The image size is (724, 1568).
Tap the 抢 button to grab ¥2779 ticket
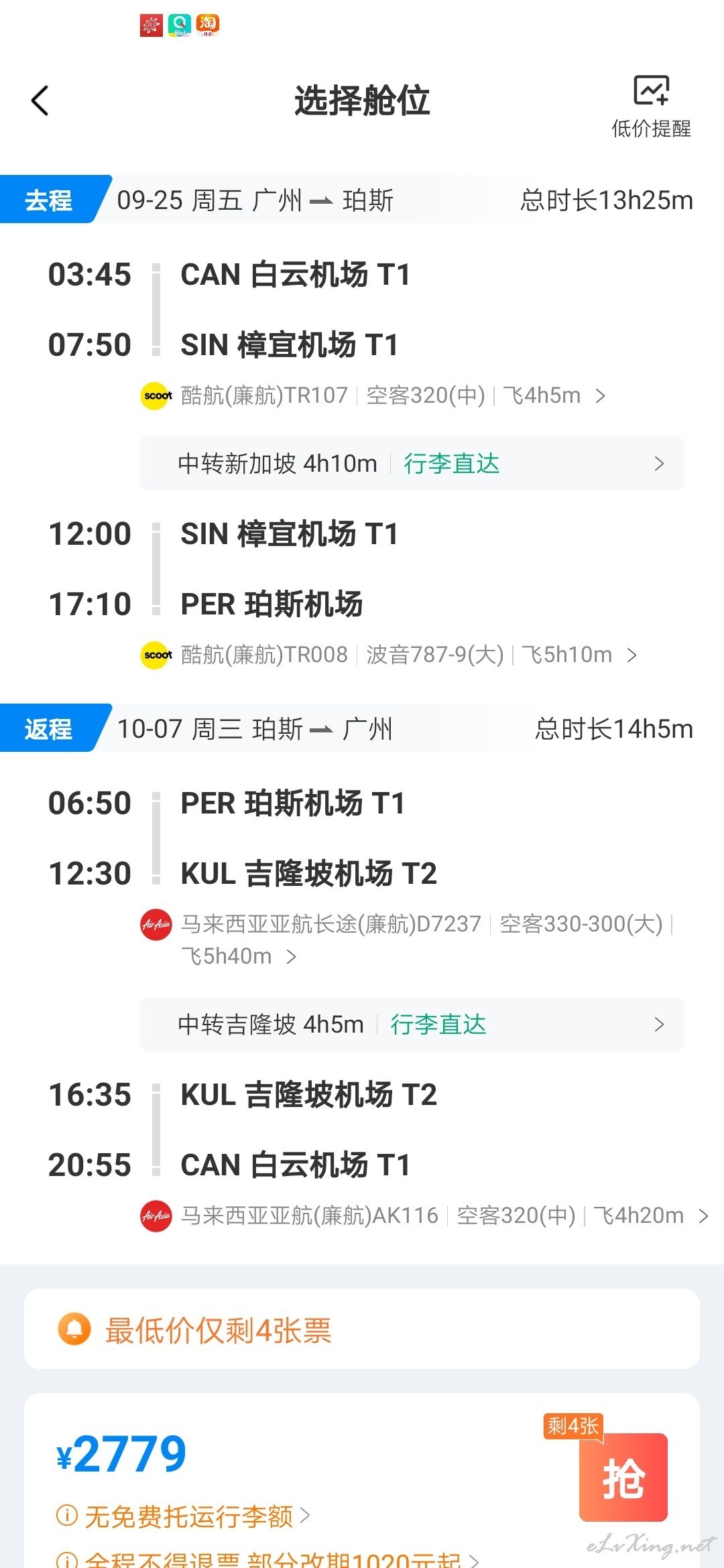click(623, 1478)
